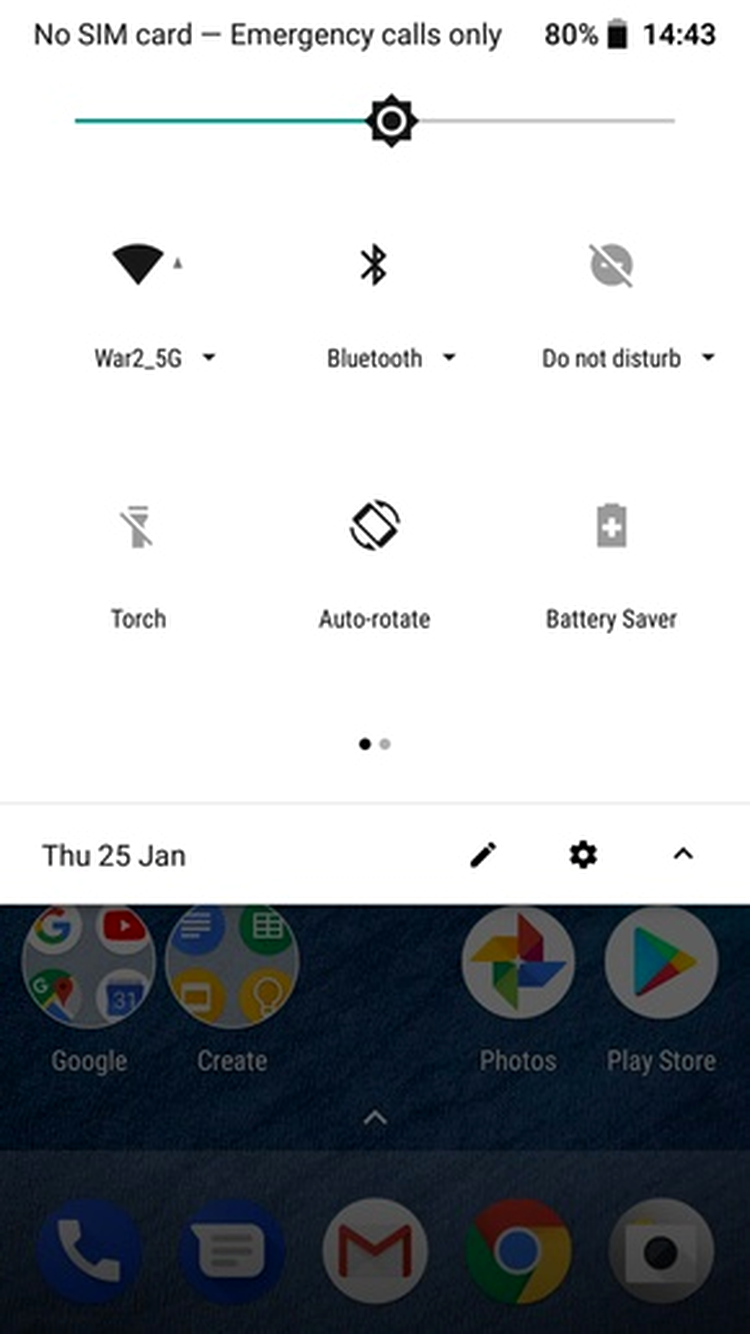750x1334 pixels.
Task: Enable Battery Saver
Action: 611,526
